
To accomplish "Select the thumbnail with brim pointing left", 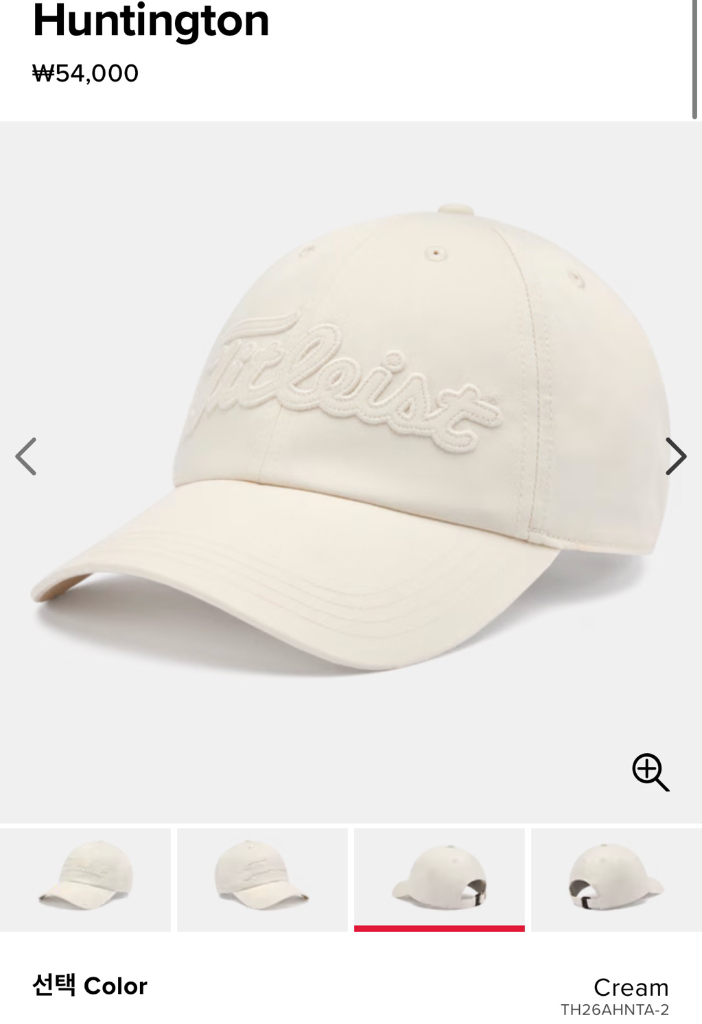I will 85,878.
